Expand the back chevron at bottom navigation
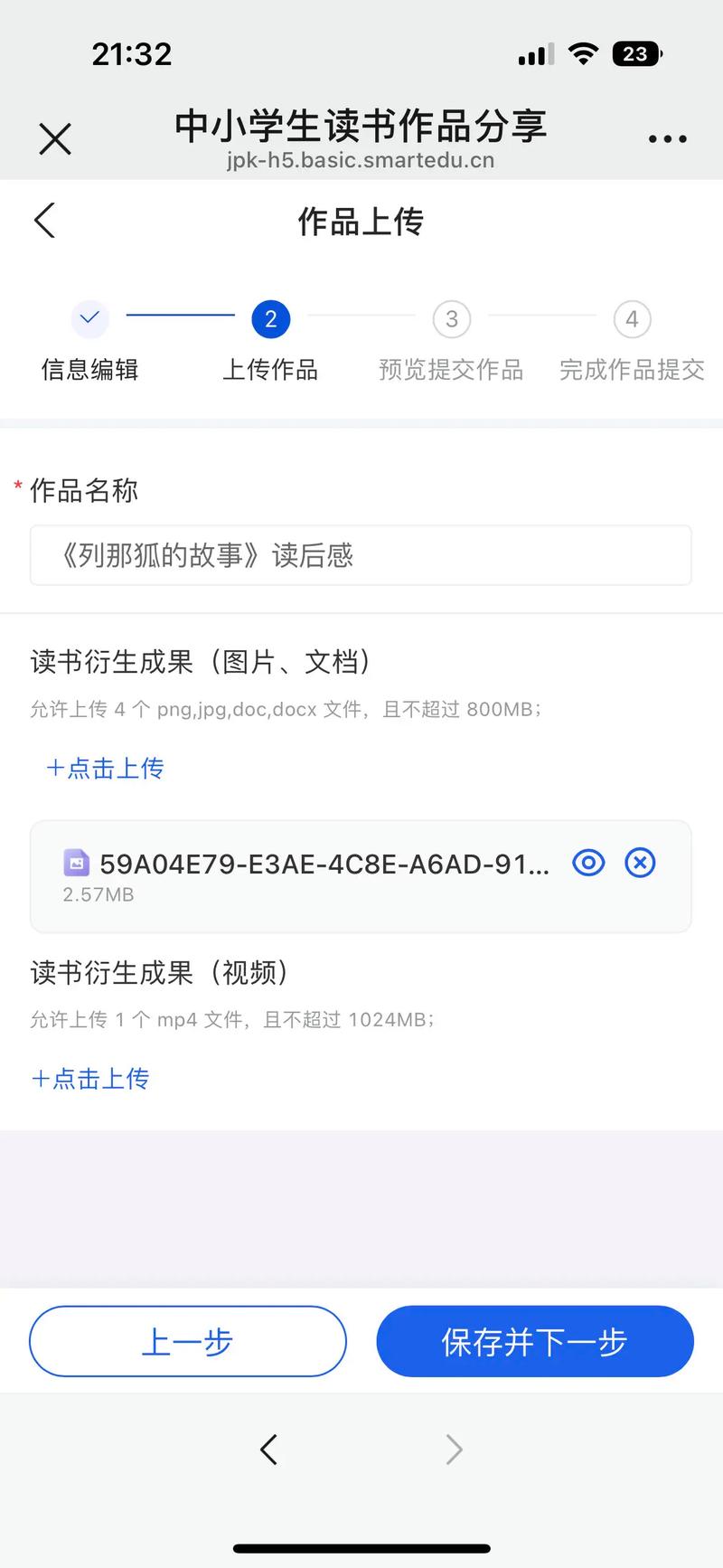 coord(268,1449)
